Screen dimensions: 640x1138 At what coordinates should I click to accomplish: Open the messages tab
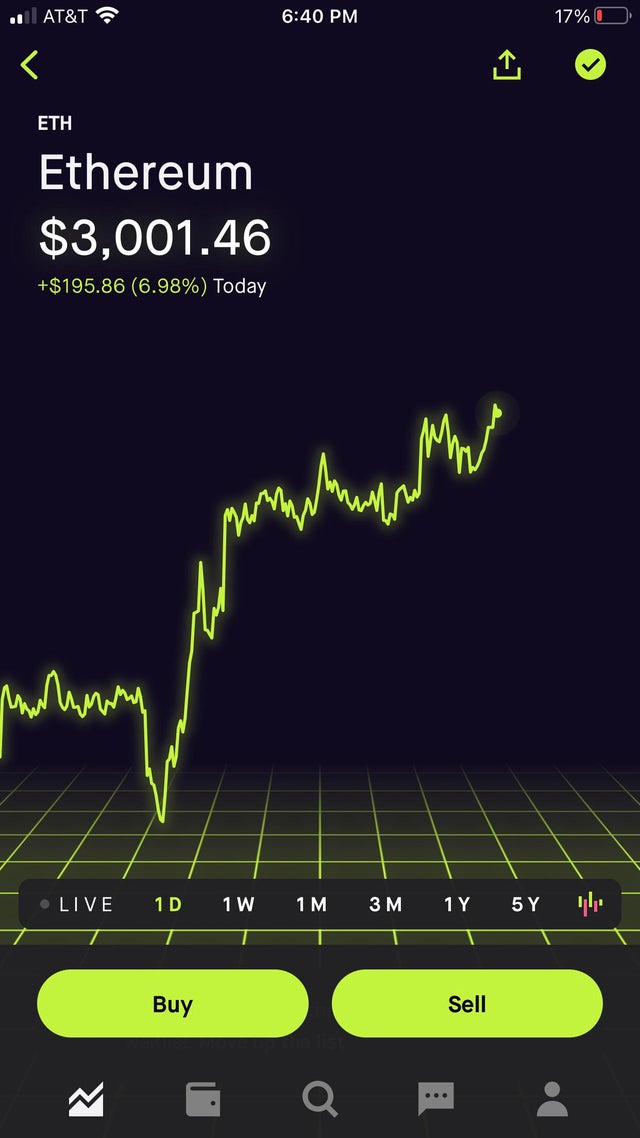[436, 1099]
